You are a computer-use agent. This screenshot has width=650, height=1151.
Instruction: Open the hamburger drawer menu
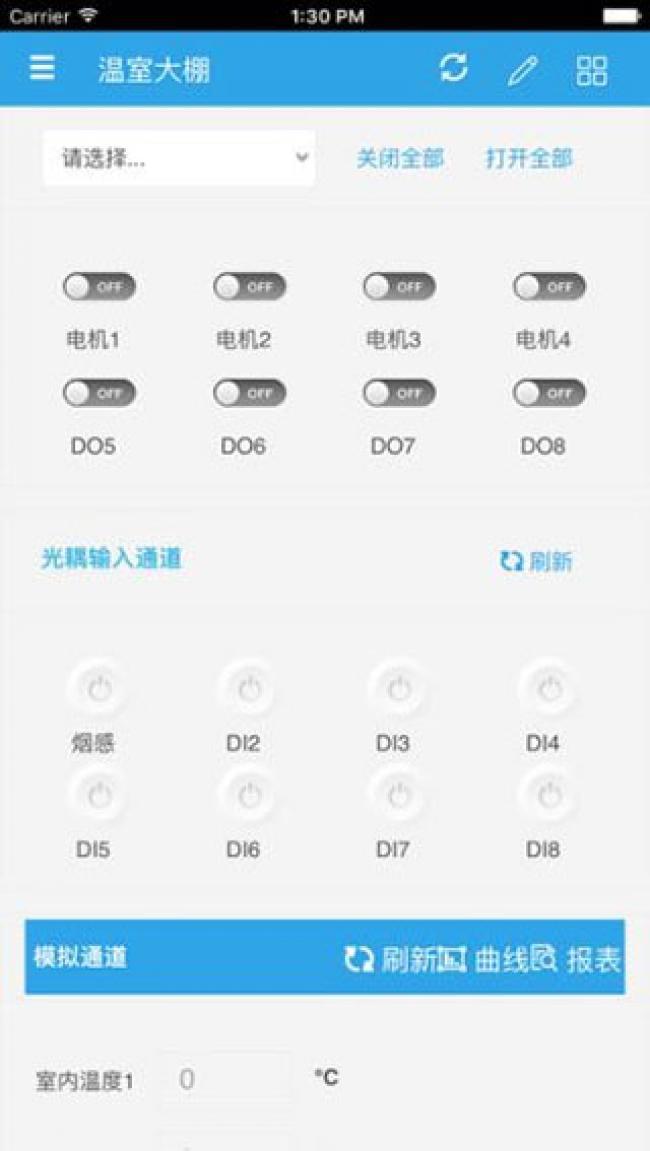(42, 68)
